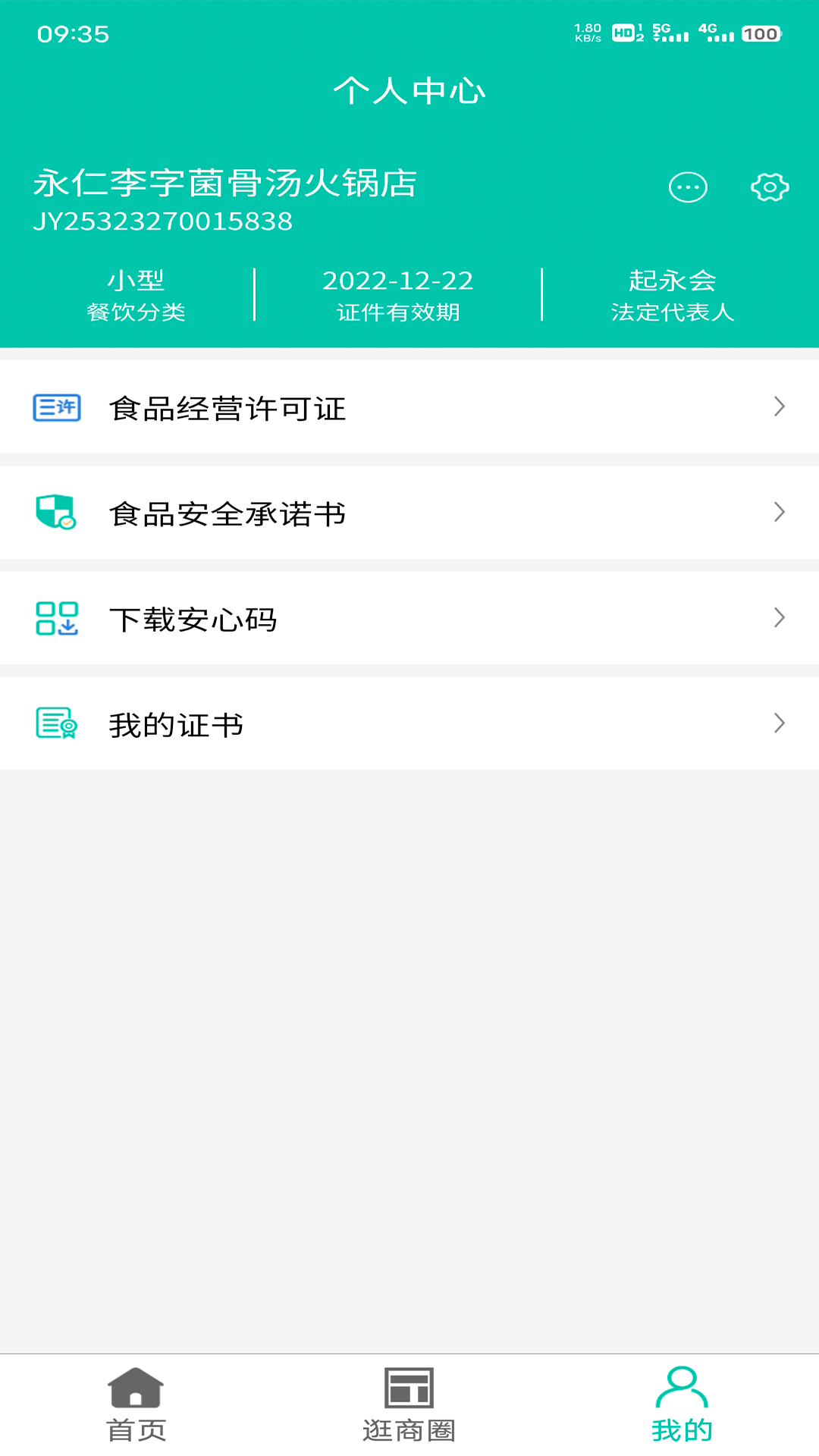Open the messages bubble icon
The image size is (819, 1456).
coord(688,187)
